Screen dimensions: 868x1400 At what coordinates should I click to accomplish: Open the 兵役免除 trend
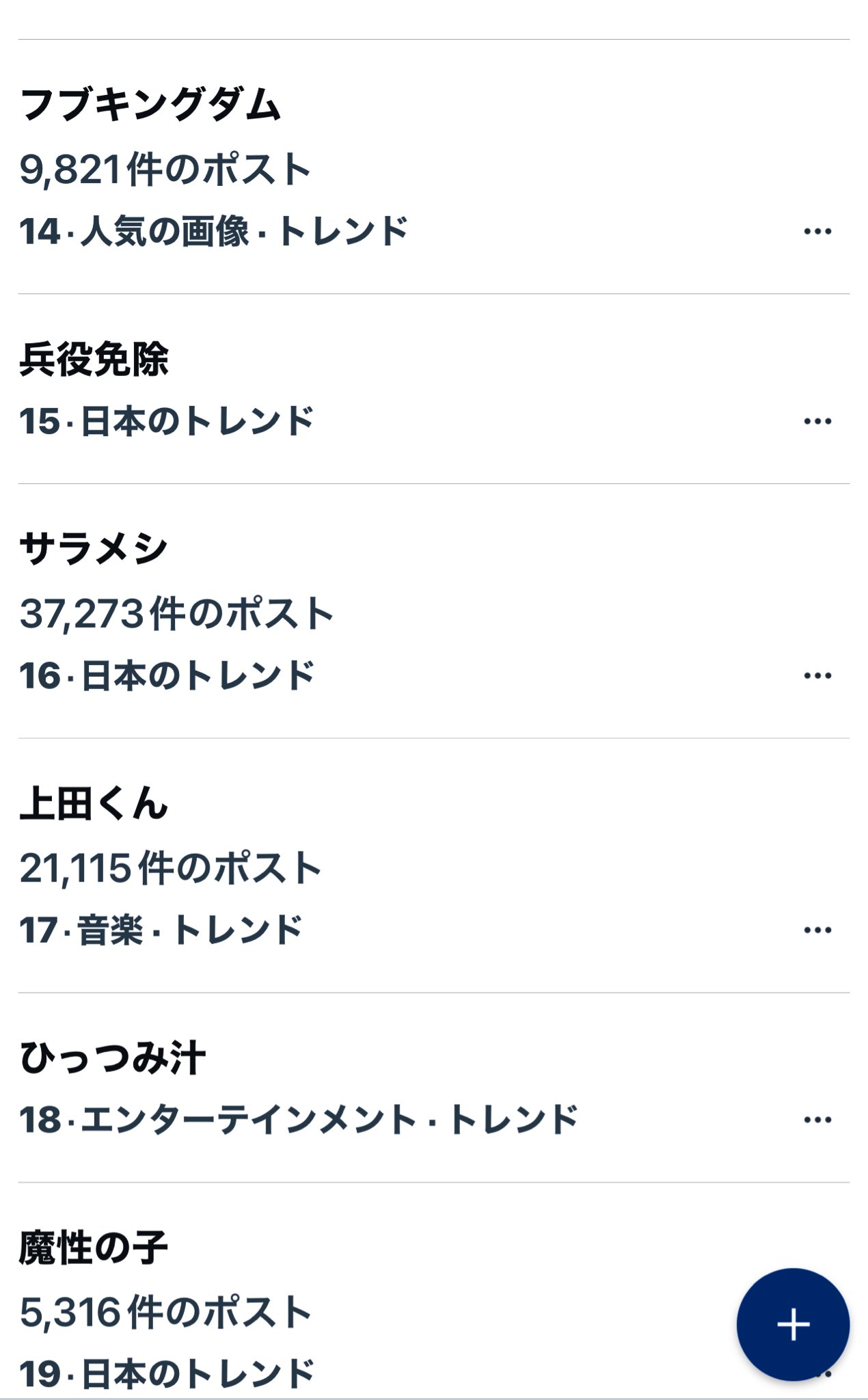(94, 360)
